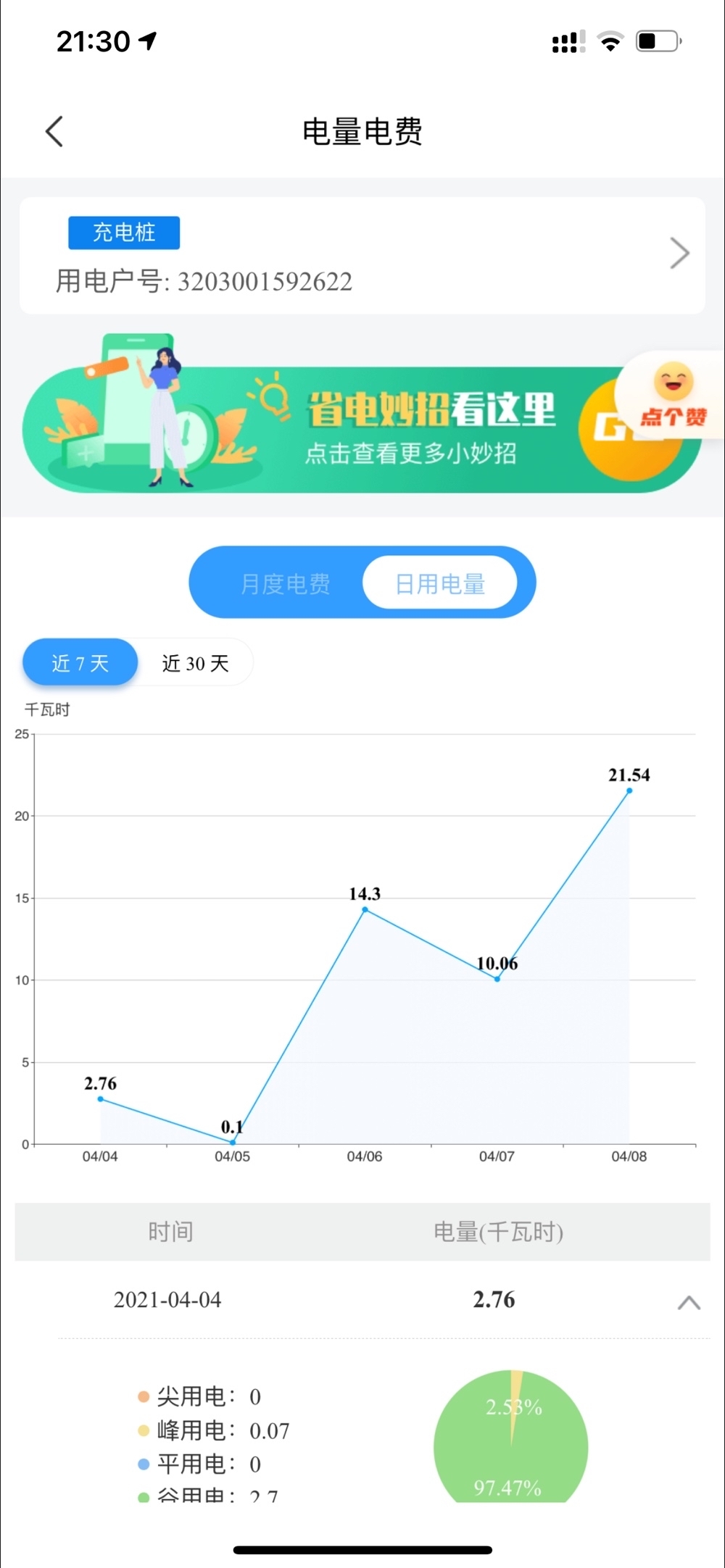Viewport: 725px width, 1568px height.
Task: Go back from 电量电费 page
Action: coord(54,131)
